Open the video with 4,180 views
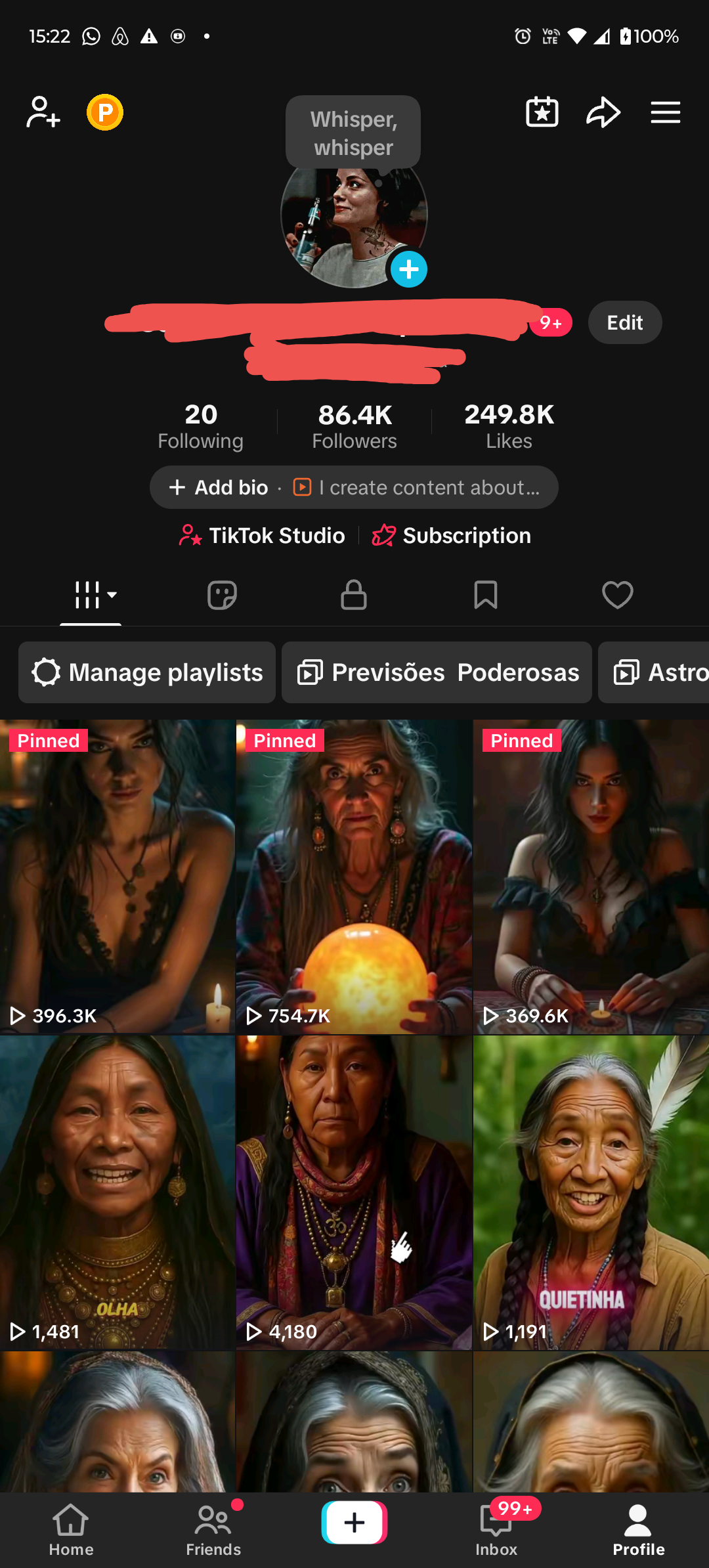This screenshot has width=709, height=1568. coord(354,1192)
